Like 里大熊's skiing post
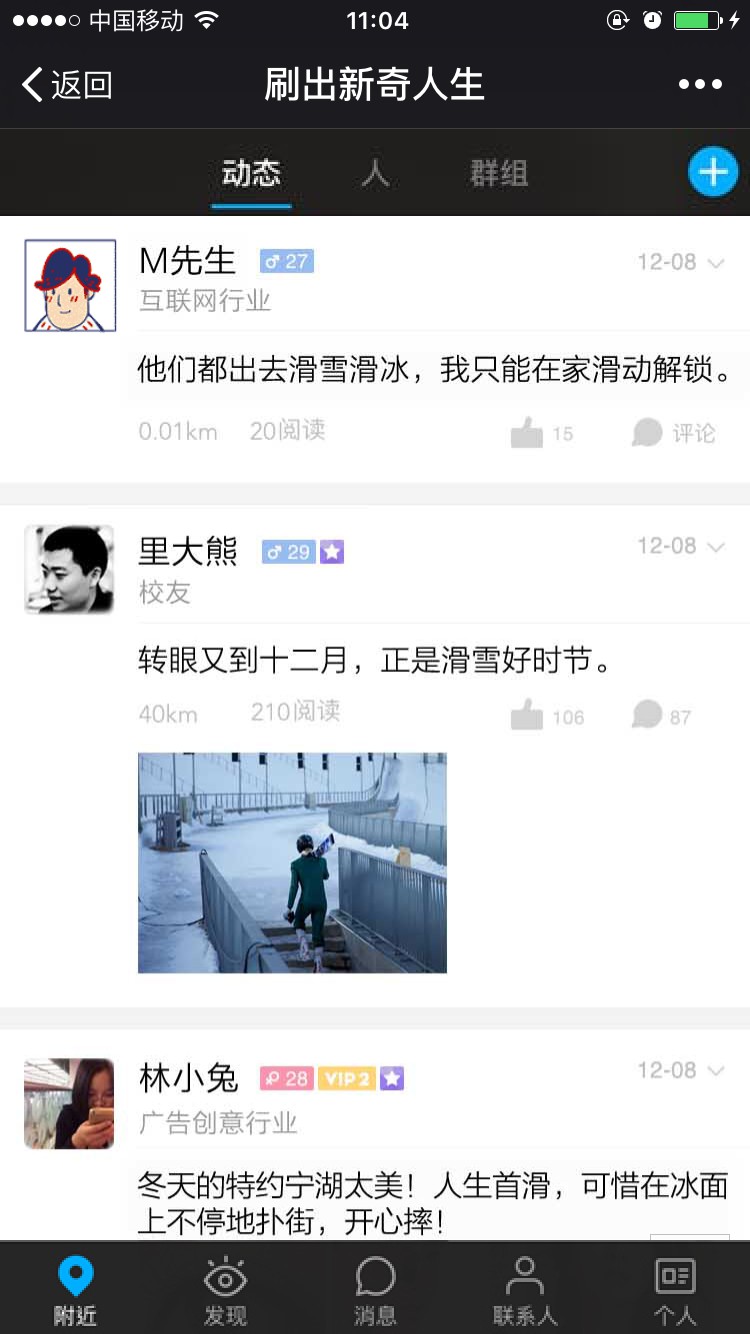This screenshot has height=1334, width=750. pos(527,716)
